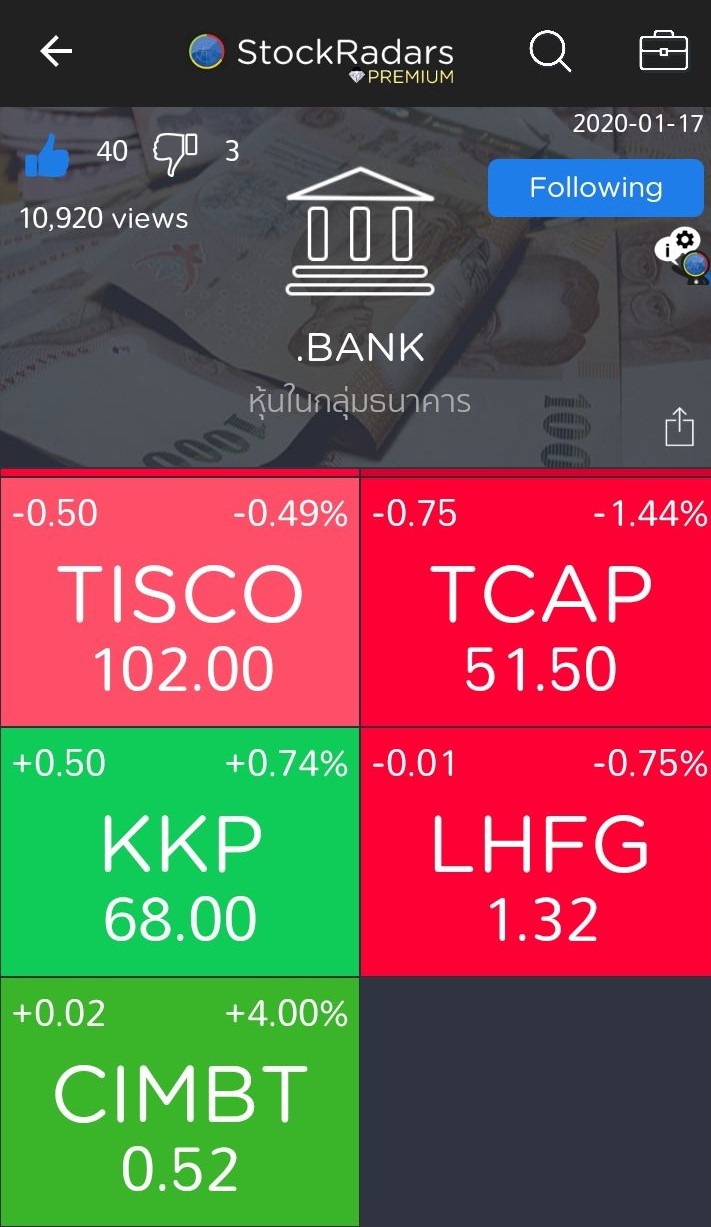This screenshot has width=711, height=1227.
Task: Check the CIMBT stock tile
Action: pos(180,1102)
